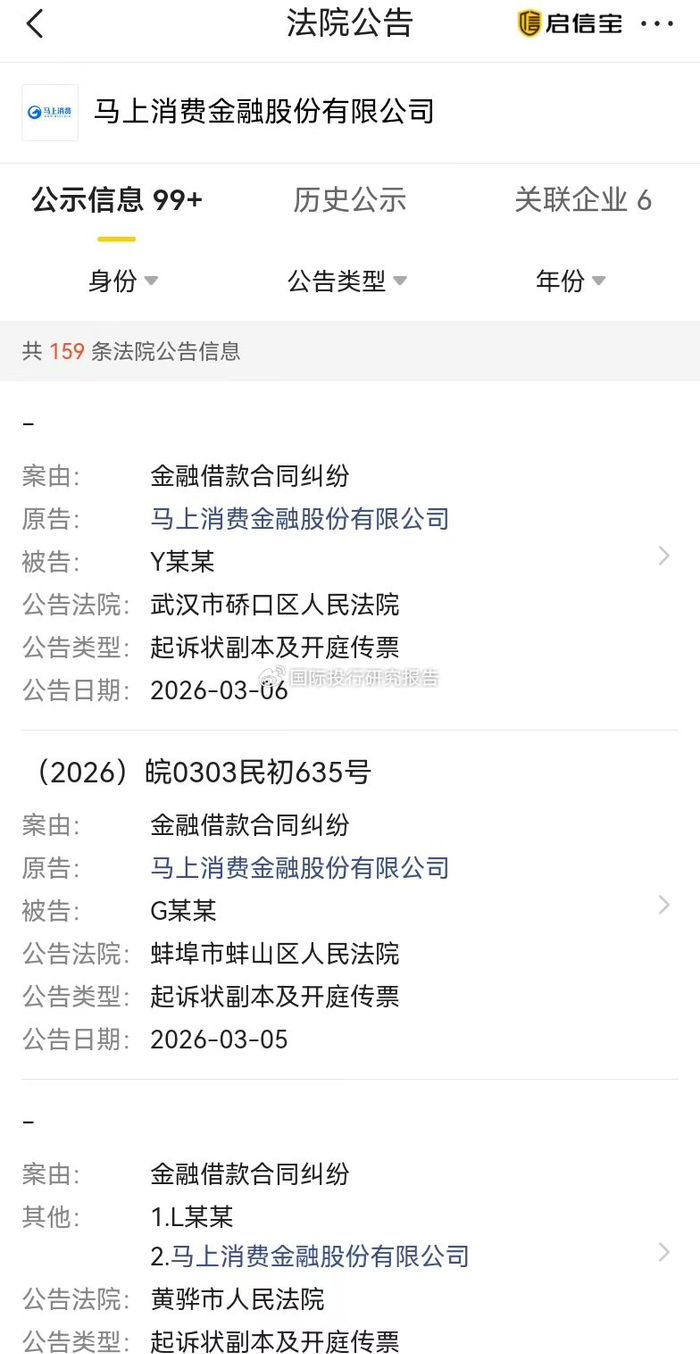Switch to the 关联企业 tab

coord(582,200)
